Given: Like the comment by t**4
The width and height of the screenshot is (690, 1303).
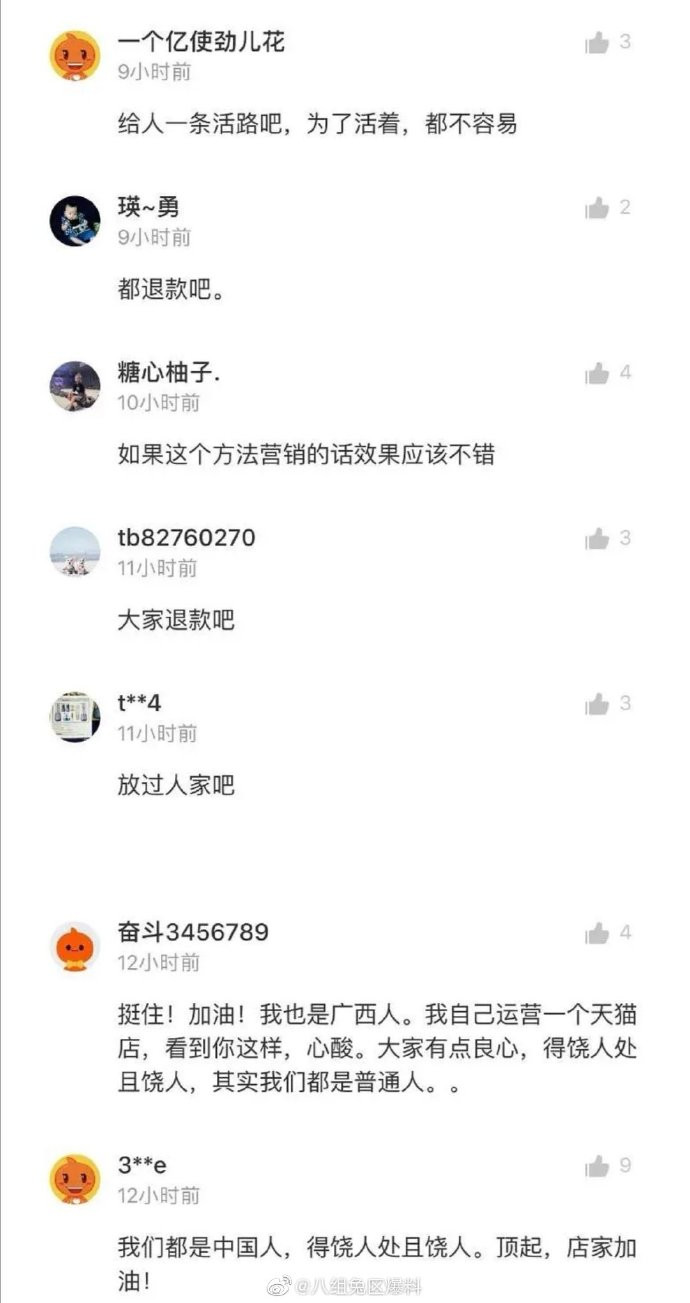Looking at the screenshot, I should [598, 704].
